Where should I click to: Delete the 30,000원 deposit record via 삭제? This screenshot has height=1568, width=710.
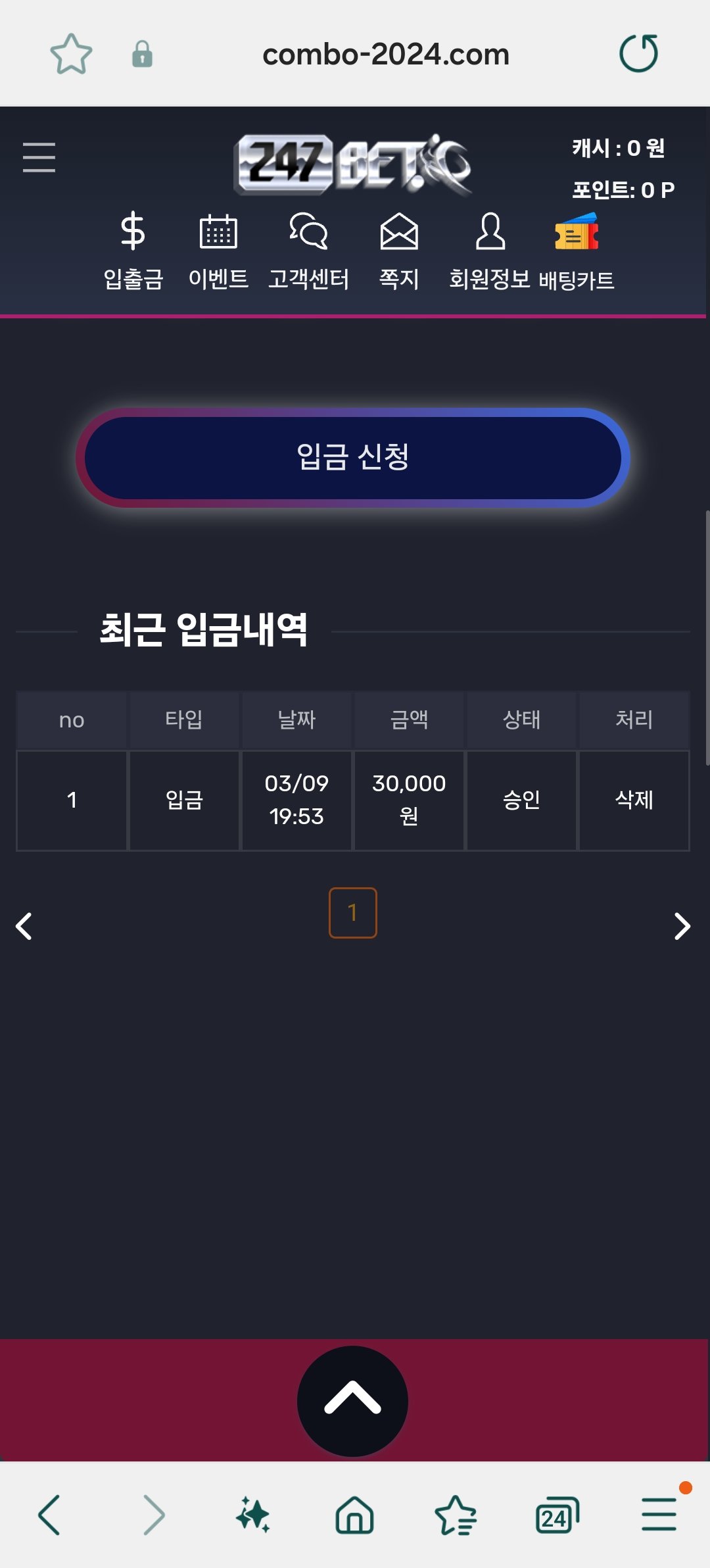click(634, 800)
